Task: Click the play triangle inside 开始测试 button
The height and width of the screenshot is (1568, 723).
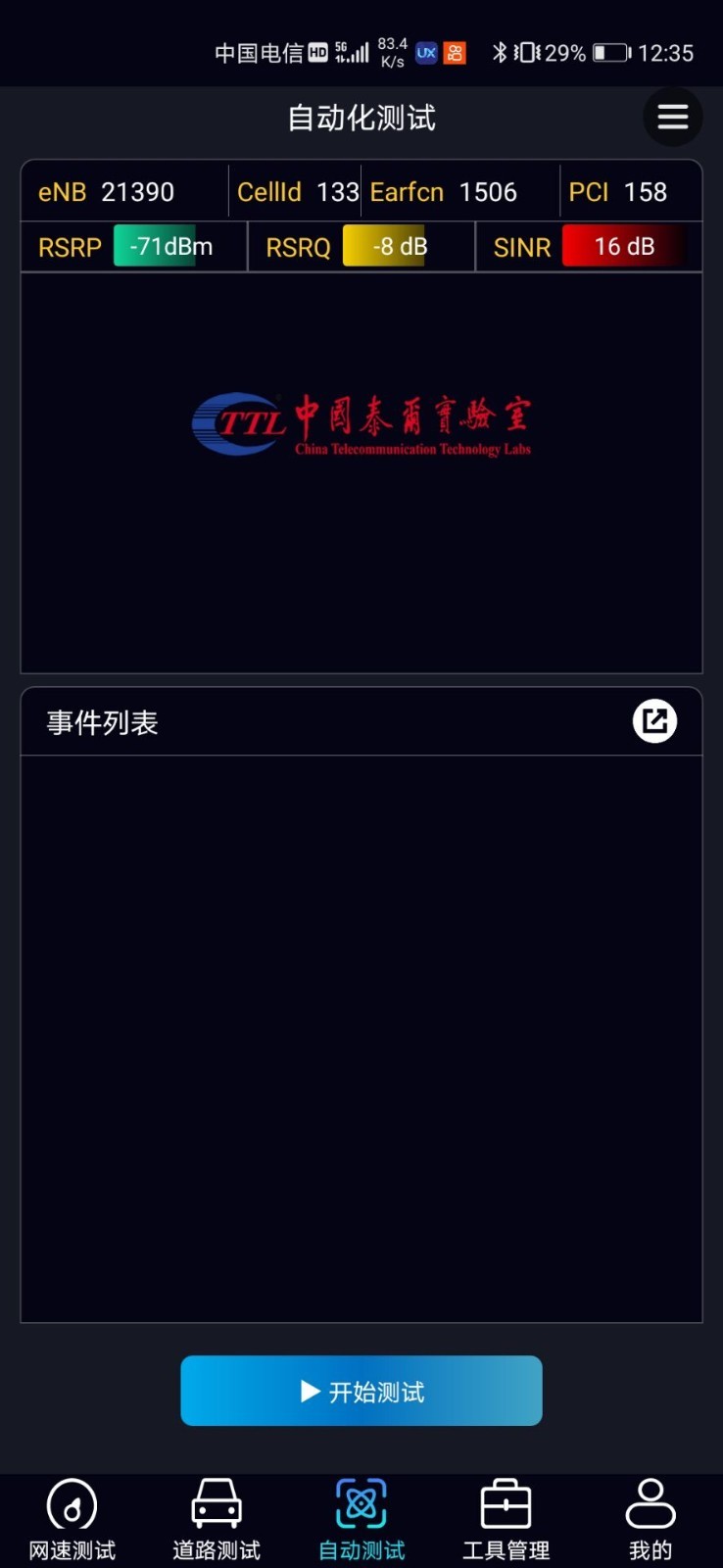Action: [311, 1391]
